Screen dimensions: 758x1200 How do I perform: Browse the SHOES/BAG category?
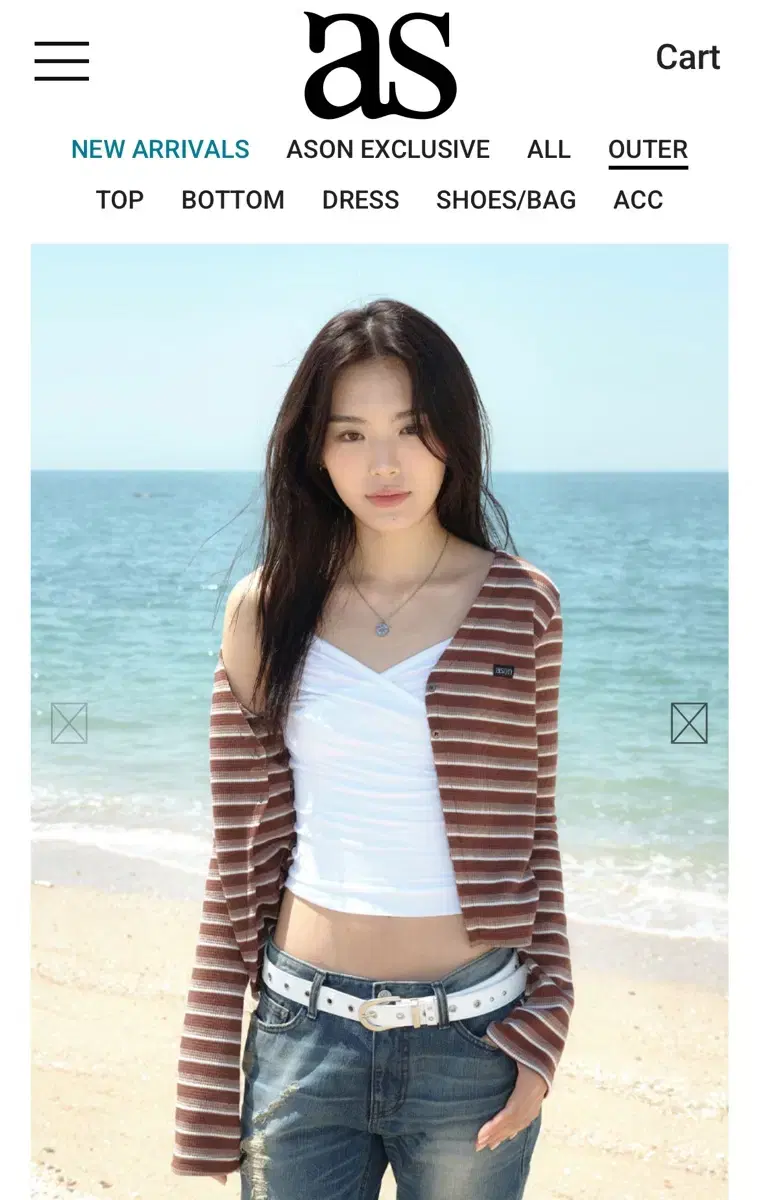click(x=506, y=200)
